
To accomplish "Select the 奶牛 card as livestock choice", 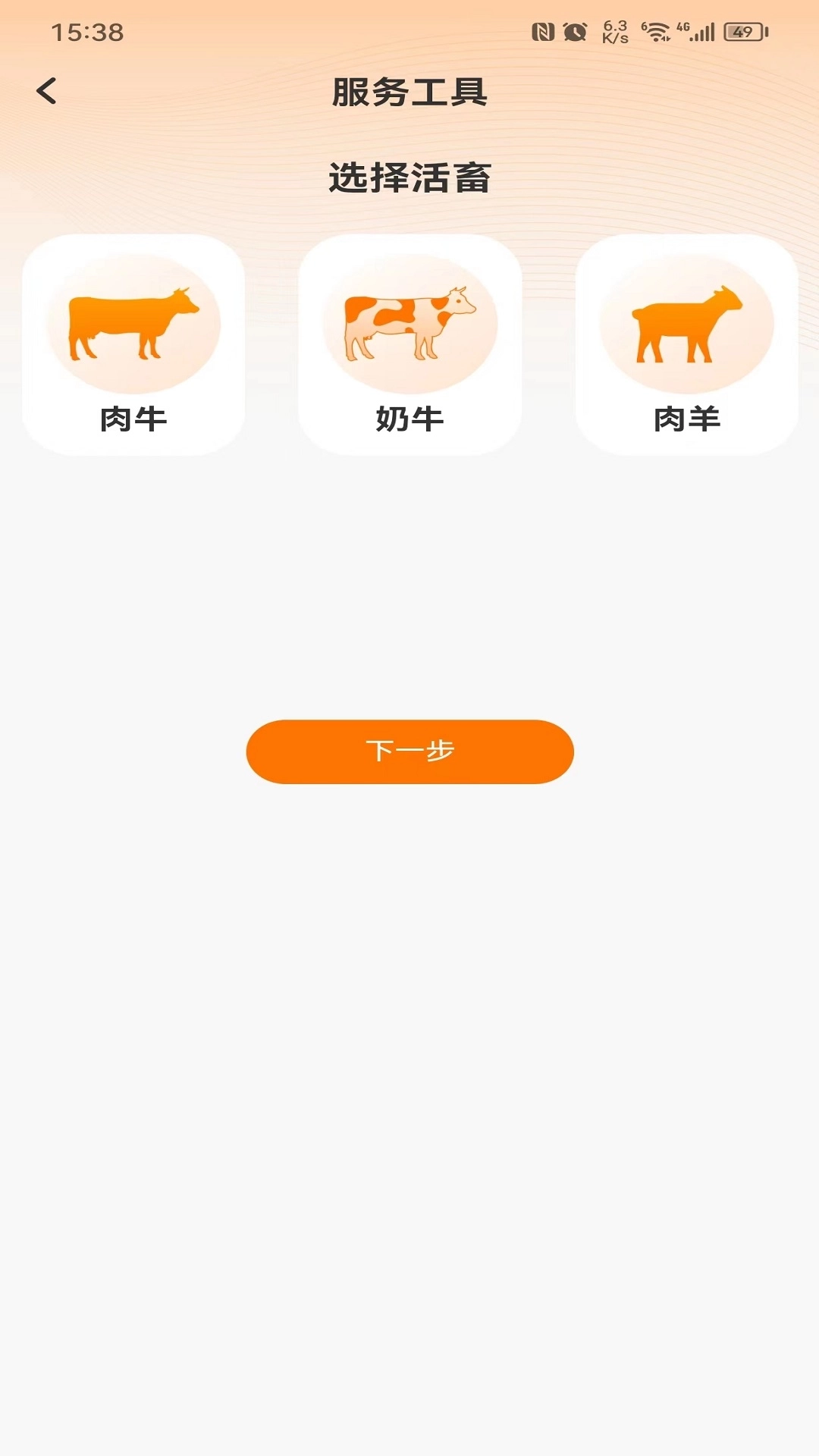I will coord(409,343).
